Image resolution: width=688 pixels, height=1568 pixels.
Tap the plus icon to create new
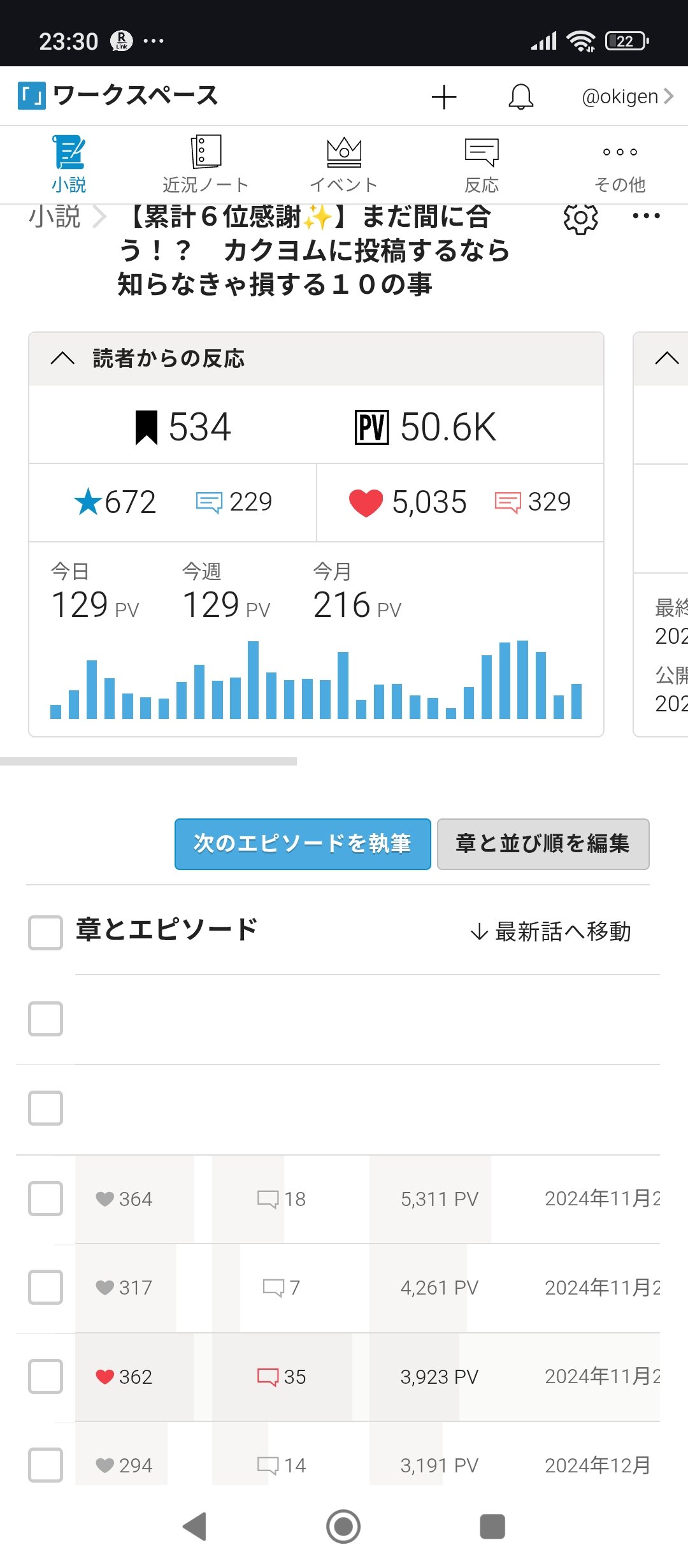coord(444,97)
